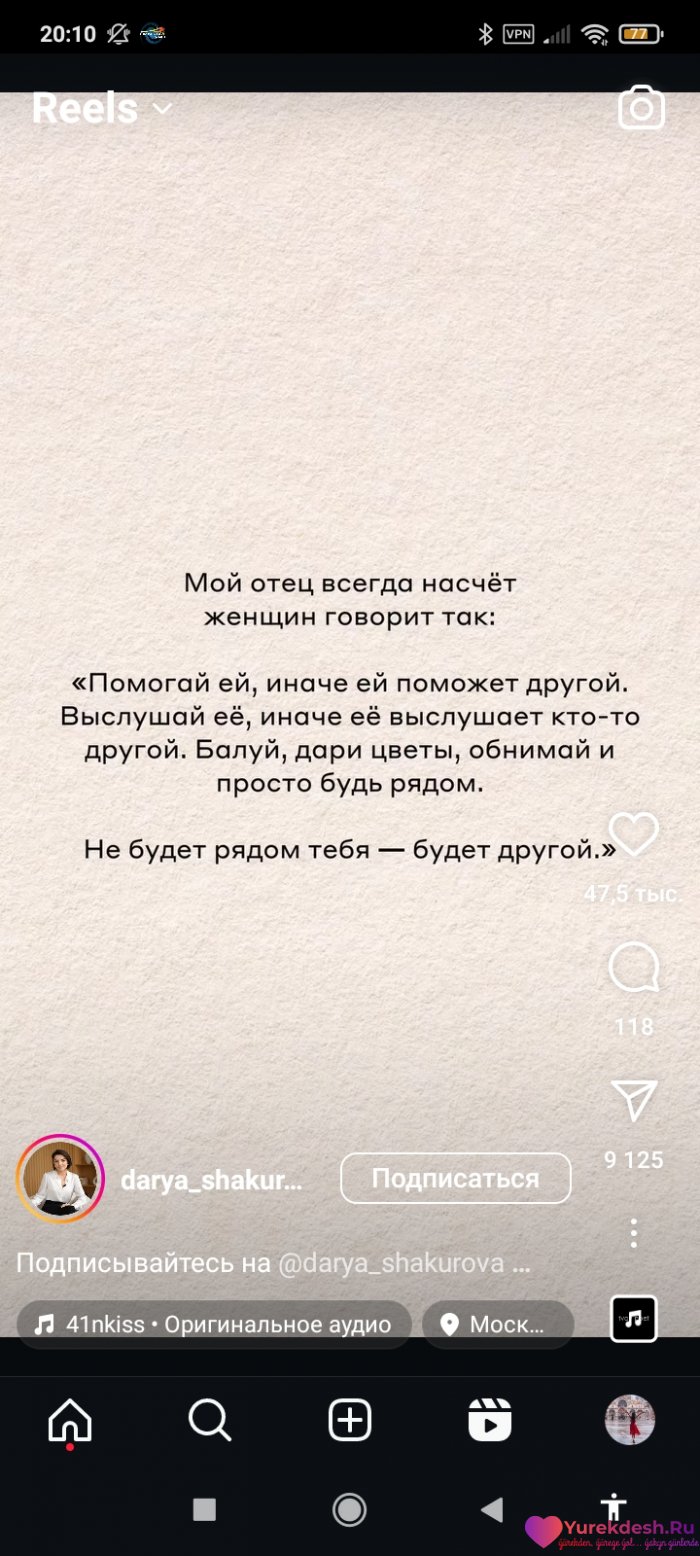Open recent apps square button
This screenshot has height=1556, width=700.
tap(204, 1509)
